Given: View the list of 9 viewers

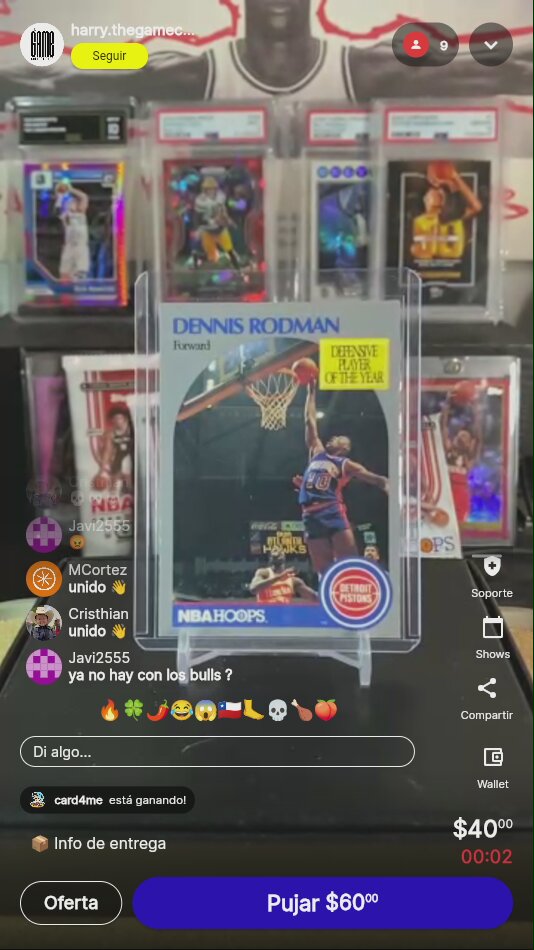Looking at the screenshot, I should (426, 45).
